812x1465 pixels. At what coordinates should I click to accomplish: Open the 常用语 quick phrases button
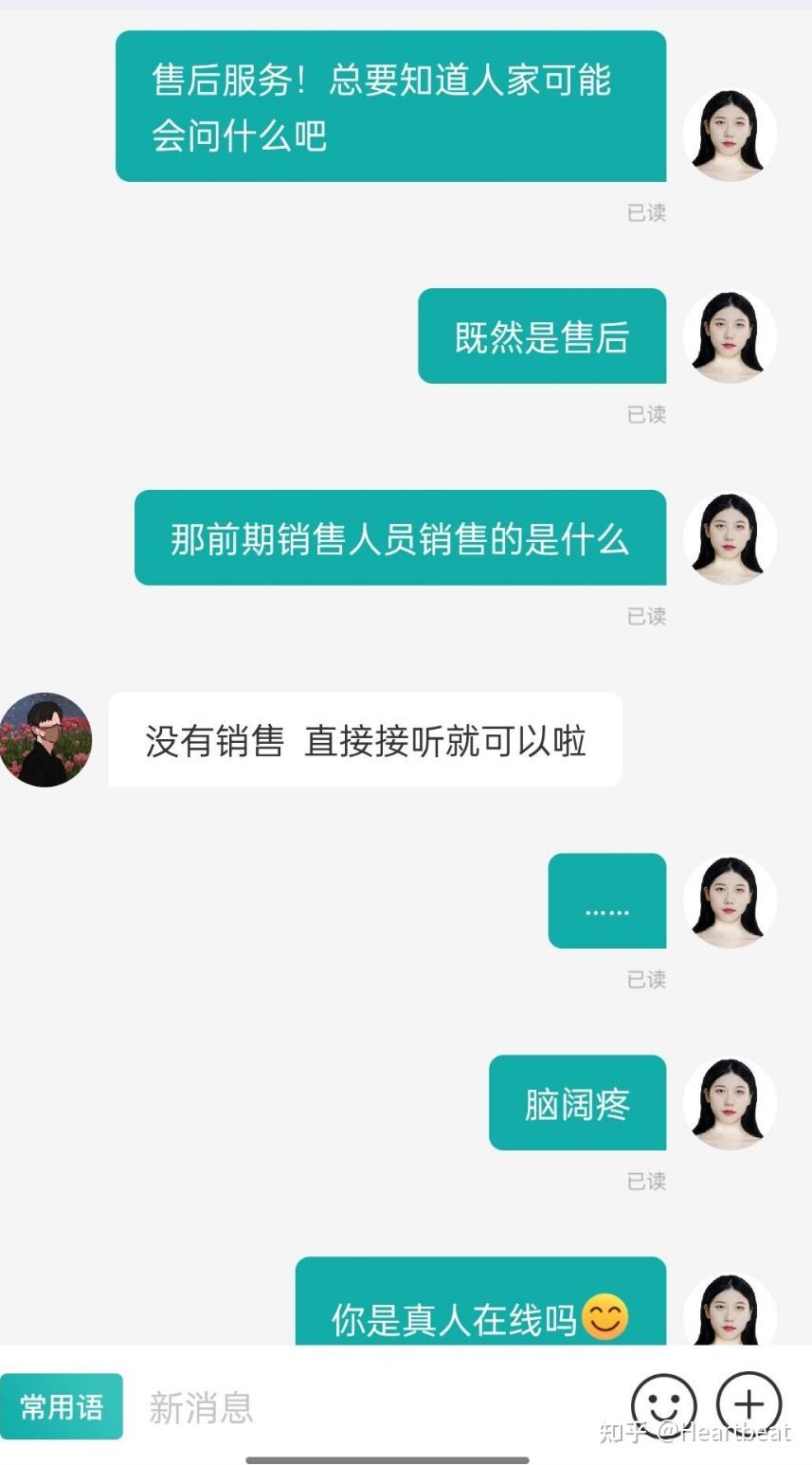62,1406
